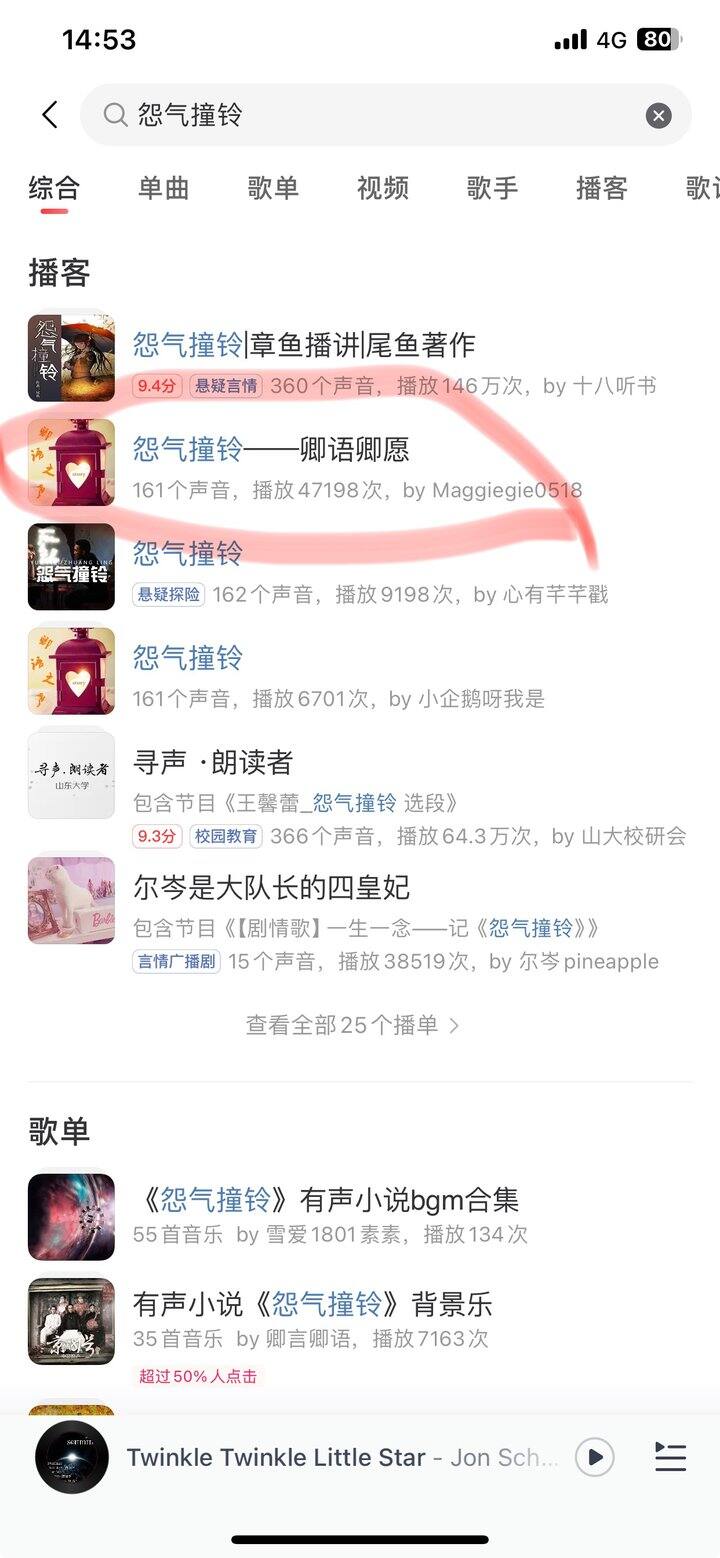
Task: Open the mini player album cover
Action: pyautogui.click(x=72, y=1457)
